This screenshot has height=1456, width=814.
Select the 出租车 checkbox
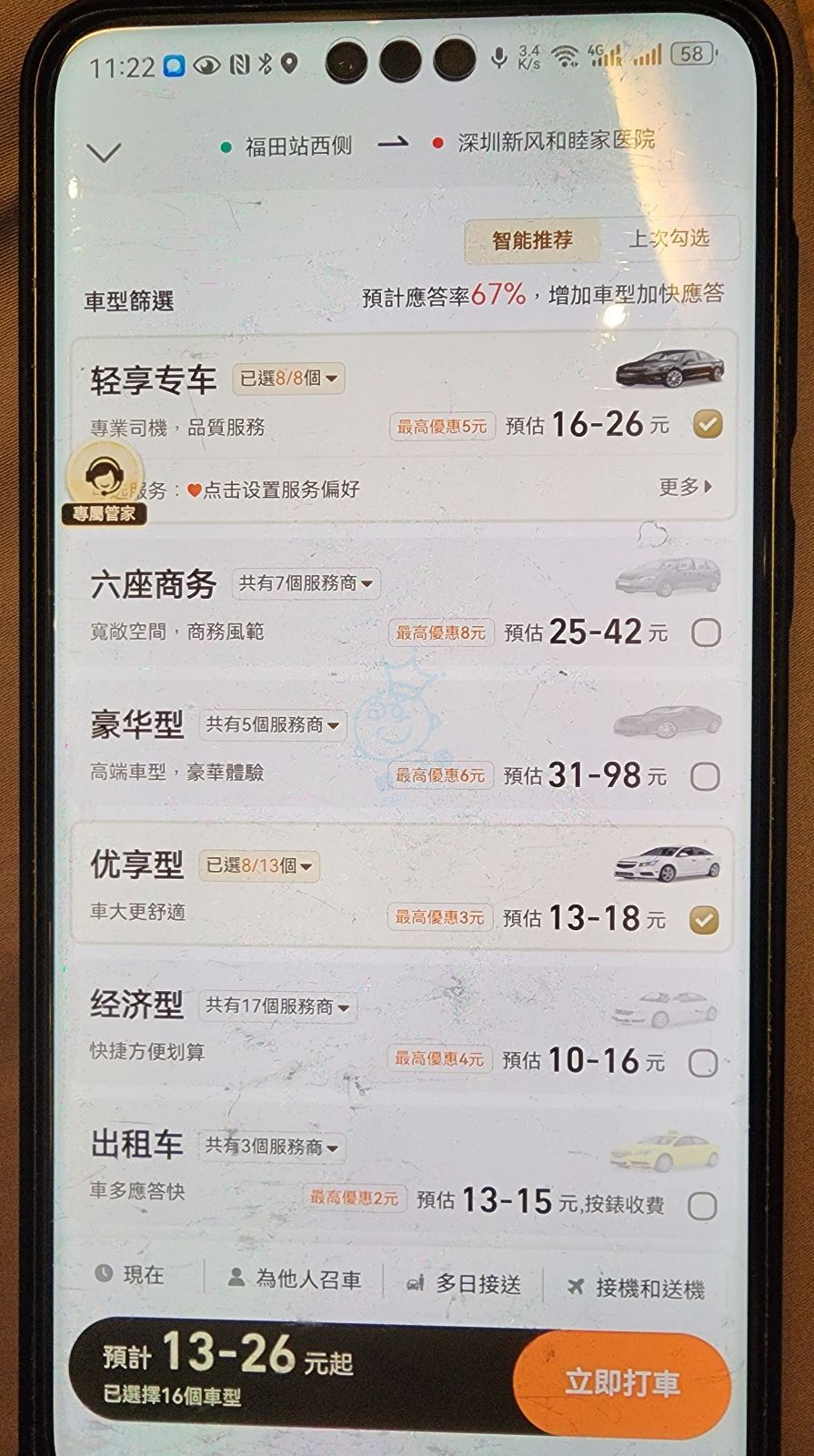click(702, 1206)
